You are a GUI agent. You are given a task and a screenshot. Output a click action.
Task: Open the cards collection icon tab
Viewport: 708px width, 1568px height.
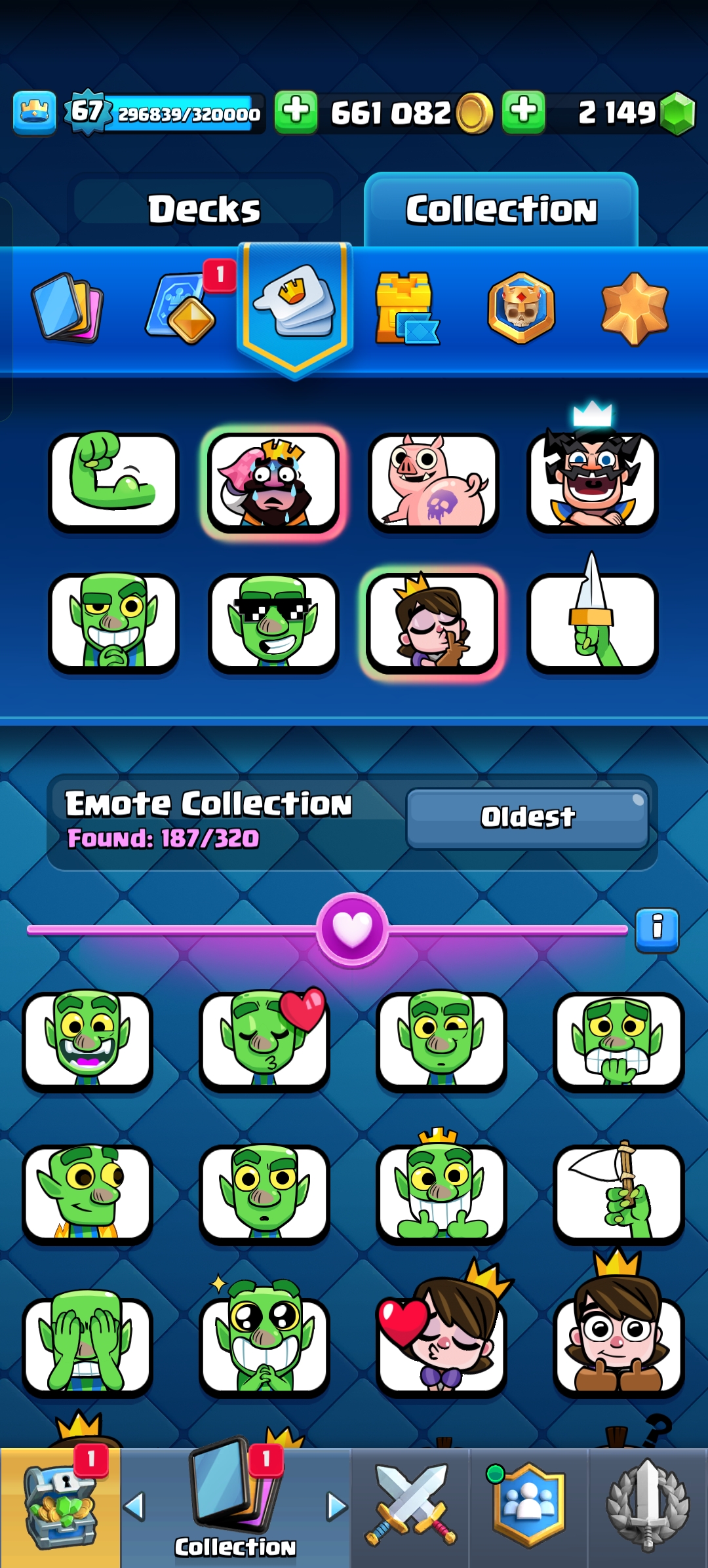67,307
